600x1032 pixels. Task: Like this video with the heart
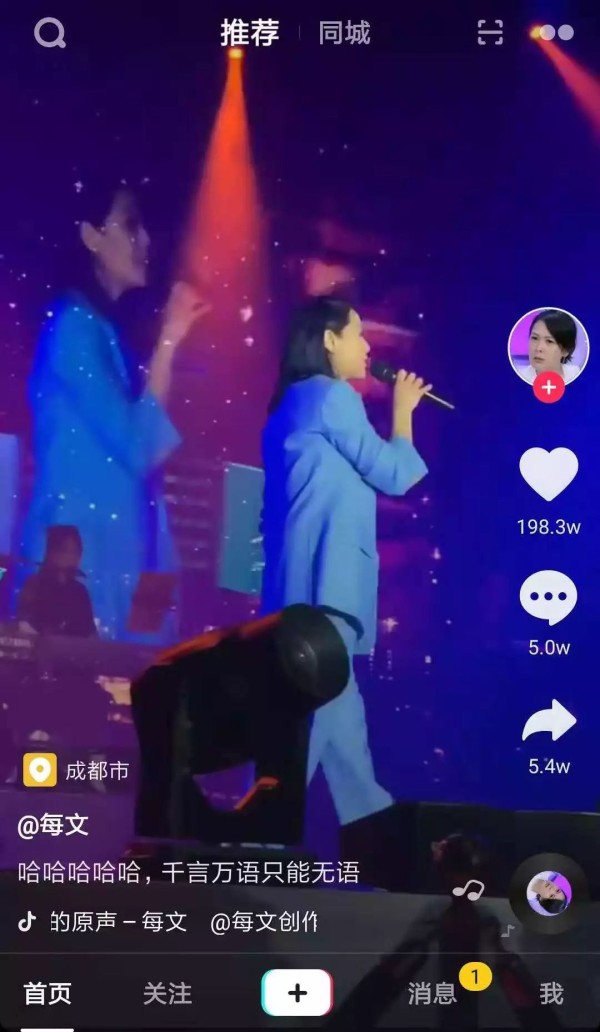coord(549,474)
